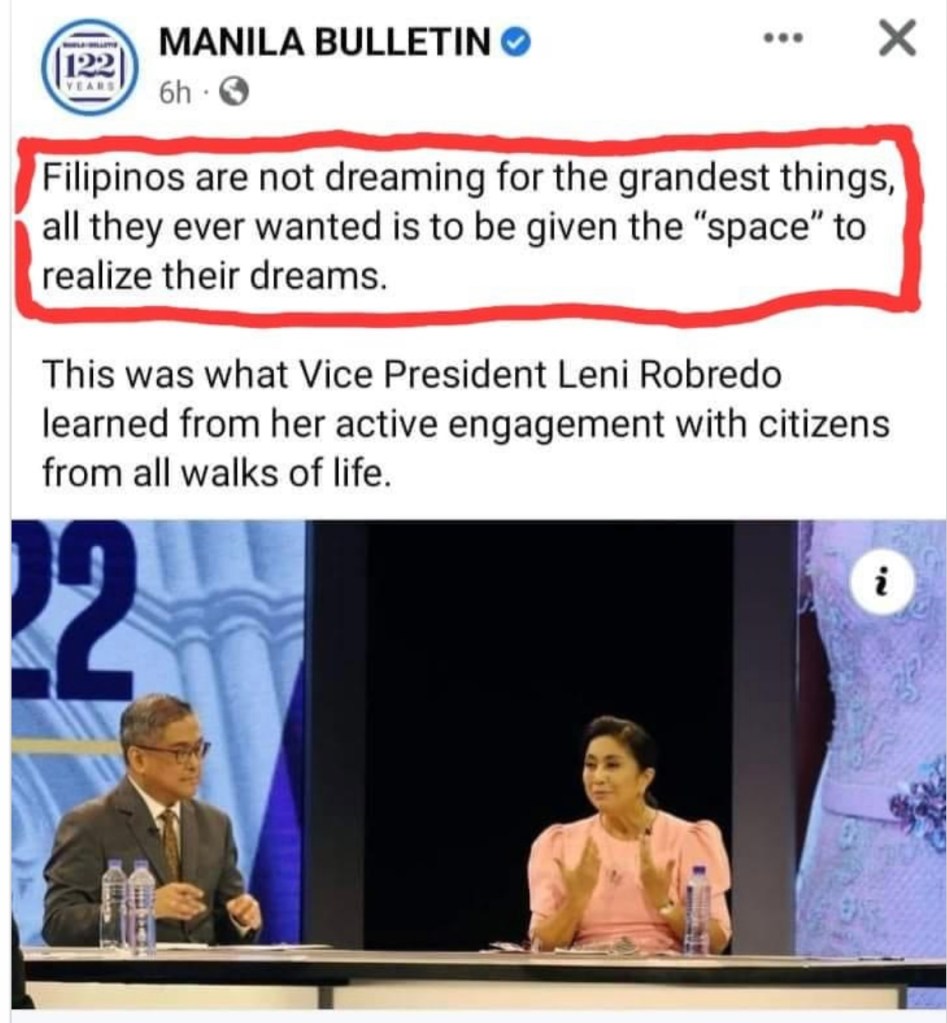Open the Manila Bulletin page profile
The height and width of the screenshot is (1023, 947).
click(x=325, y=43)
